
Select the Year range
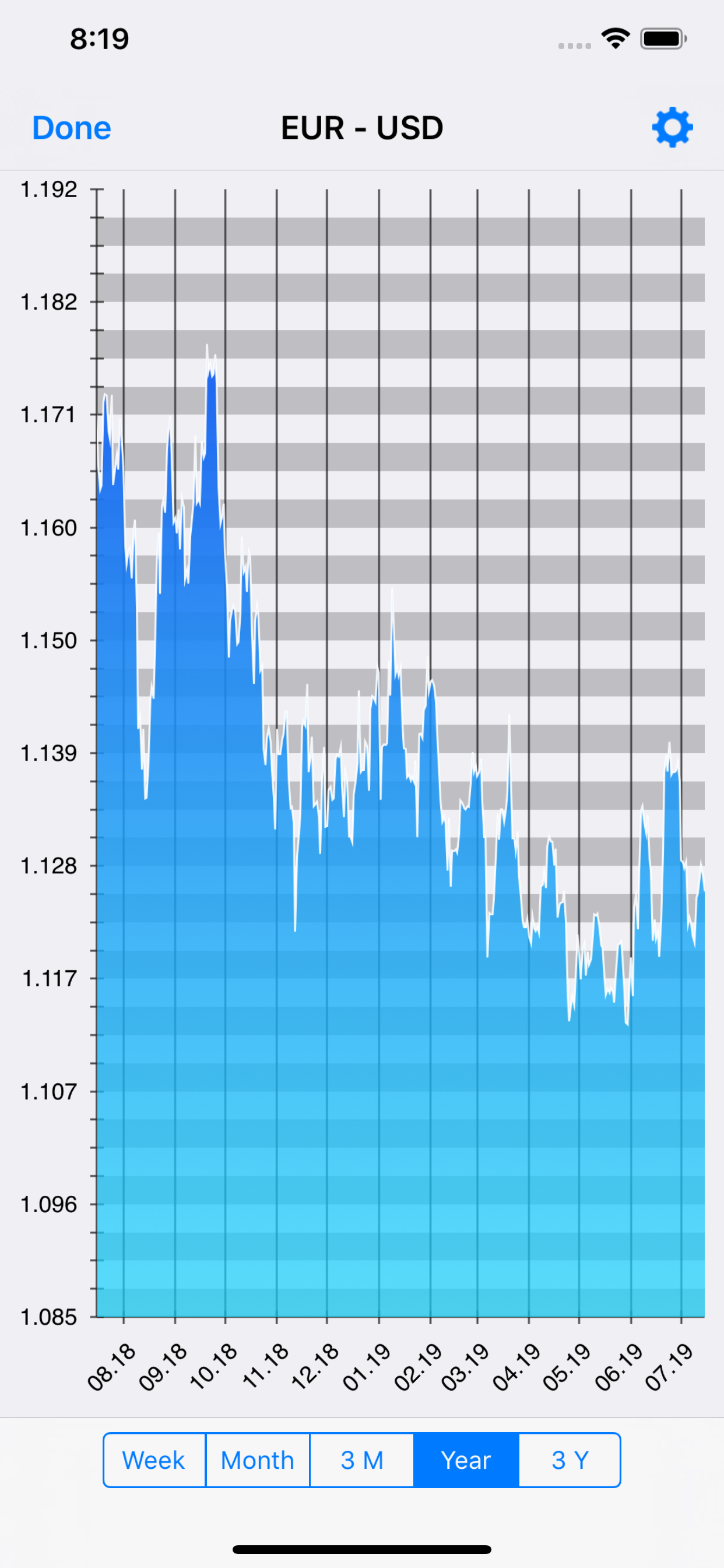pyautogui.click(x=466, y=1459)
